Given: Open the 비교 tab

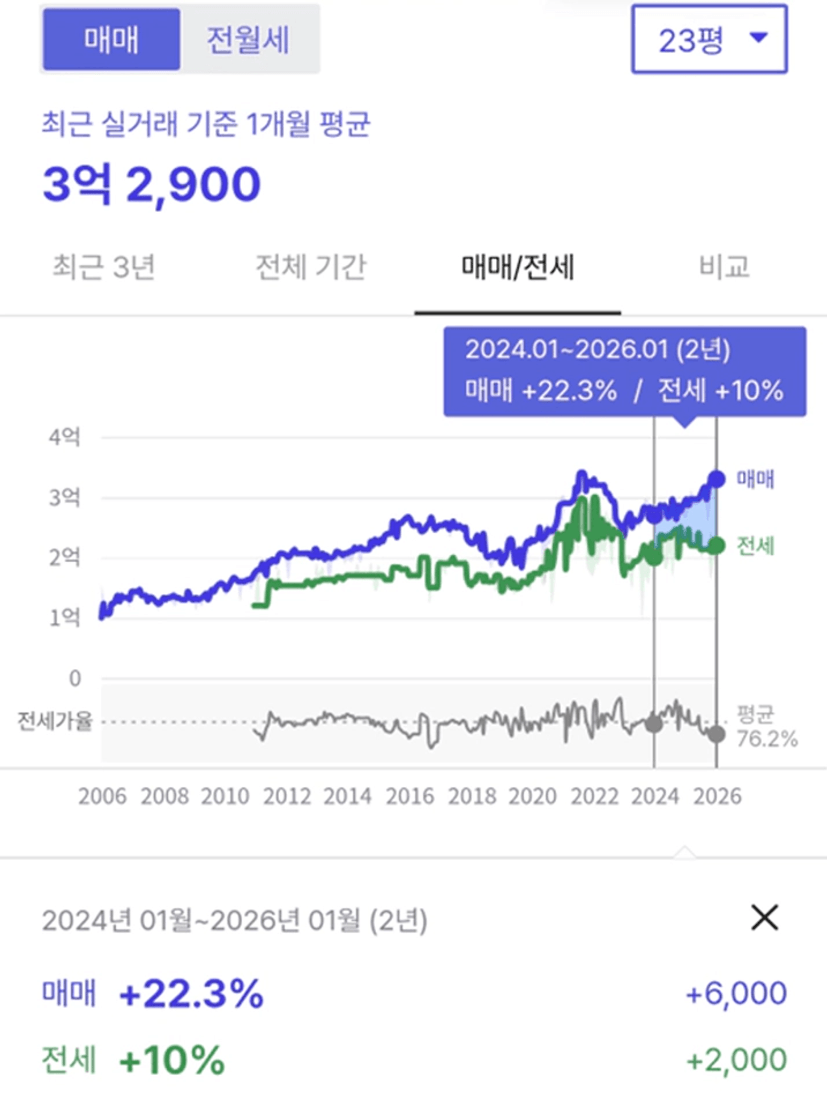Looking at the screenshot, I should pos(725,267).
